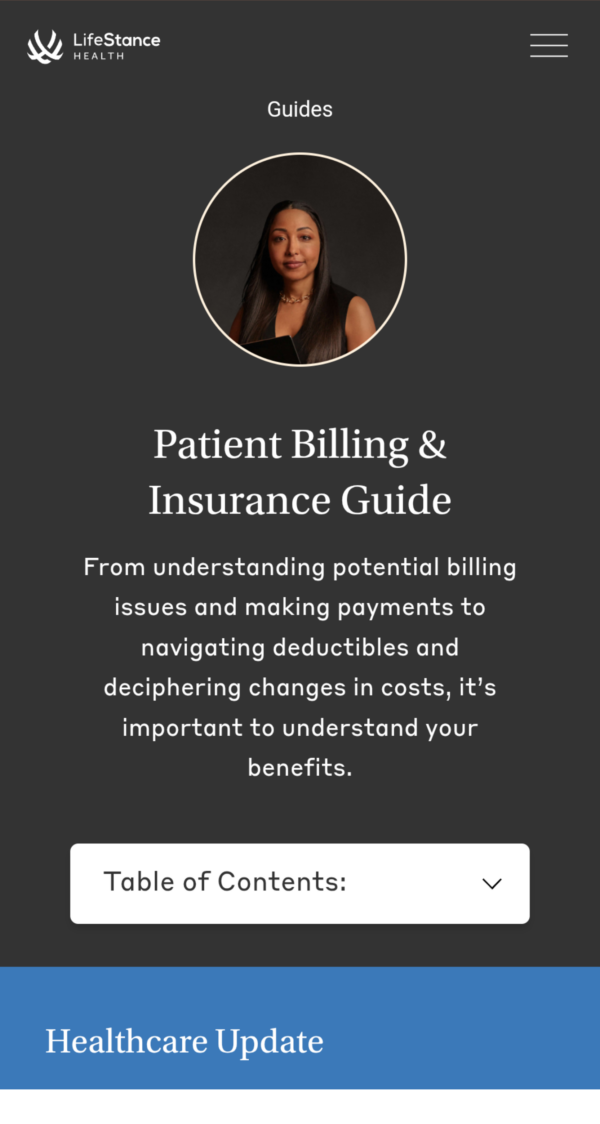Go to LifeStance Health home page
This screenshot has width=600, height=1124.
click(93, 46)
